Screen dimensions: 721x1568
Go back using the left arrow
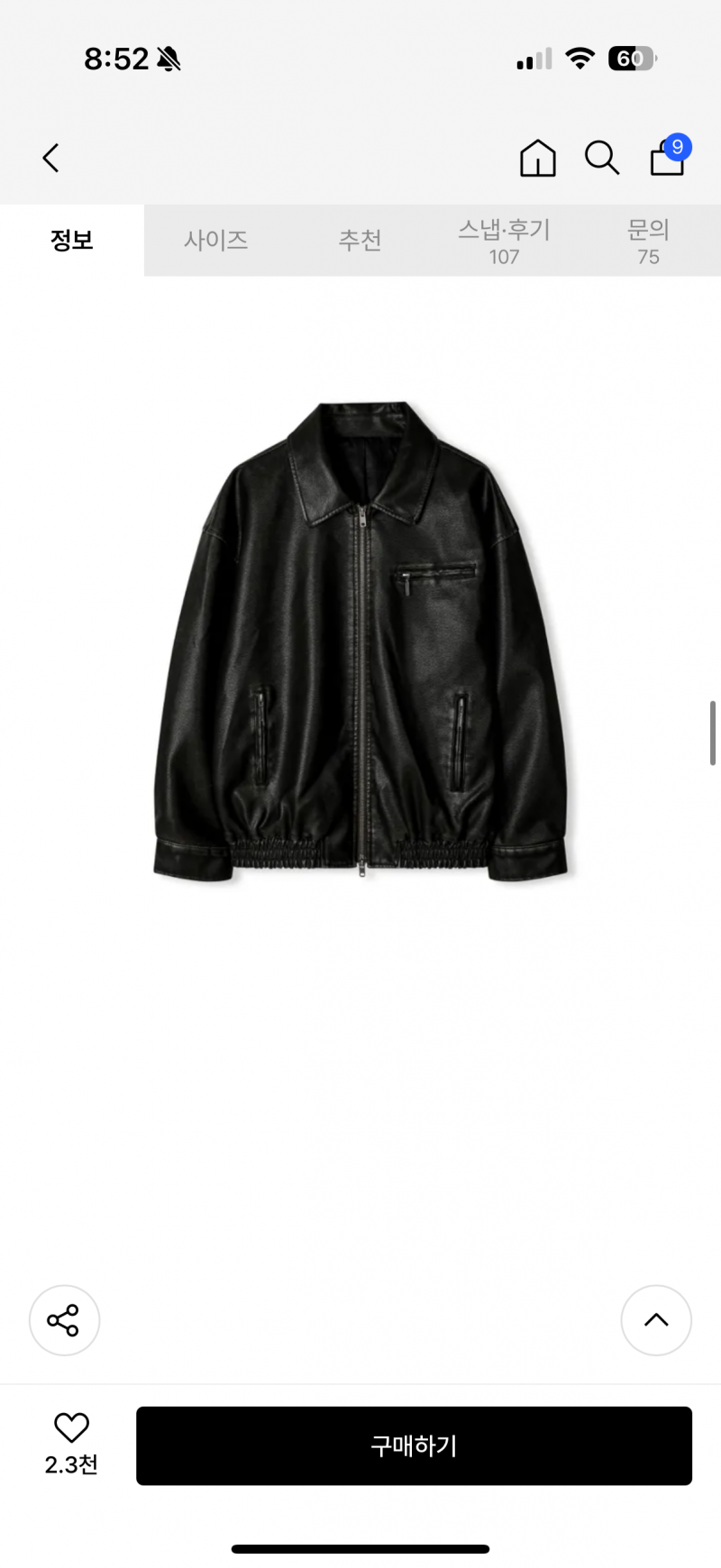coord(51,158)
